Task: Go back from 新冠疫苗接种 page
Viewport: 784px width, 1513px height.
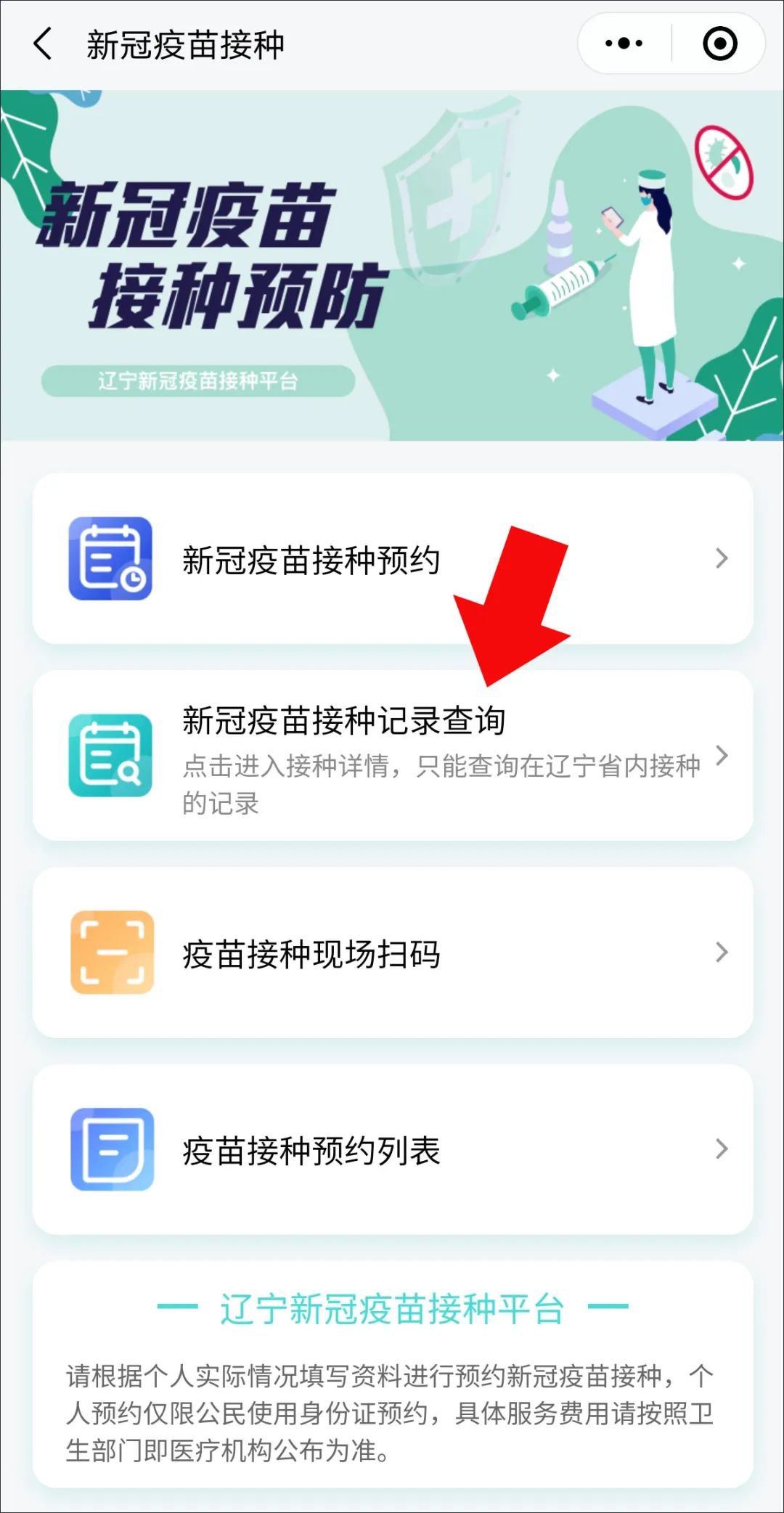Action: point(44,44)
